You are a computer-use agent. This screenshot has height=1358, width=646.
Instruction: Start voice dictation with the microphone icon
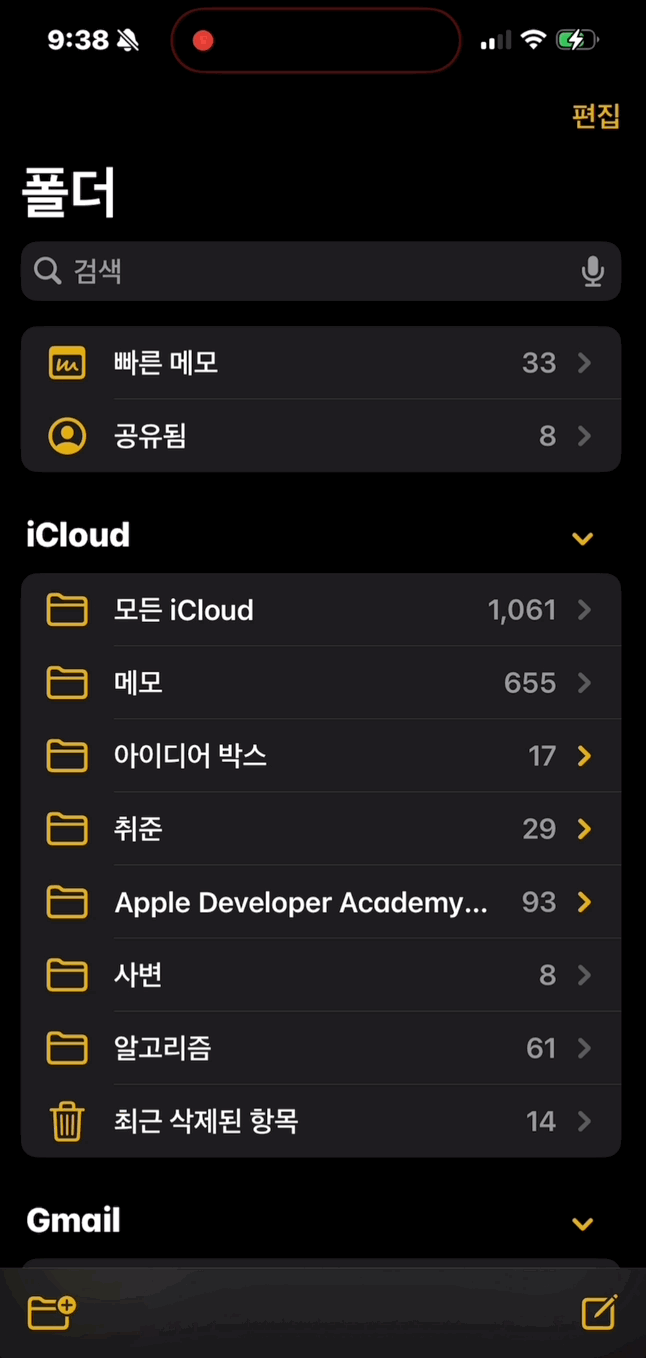click(592, 271)
